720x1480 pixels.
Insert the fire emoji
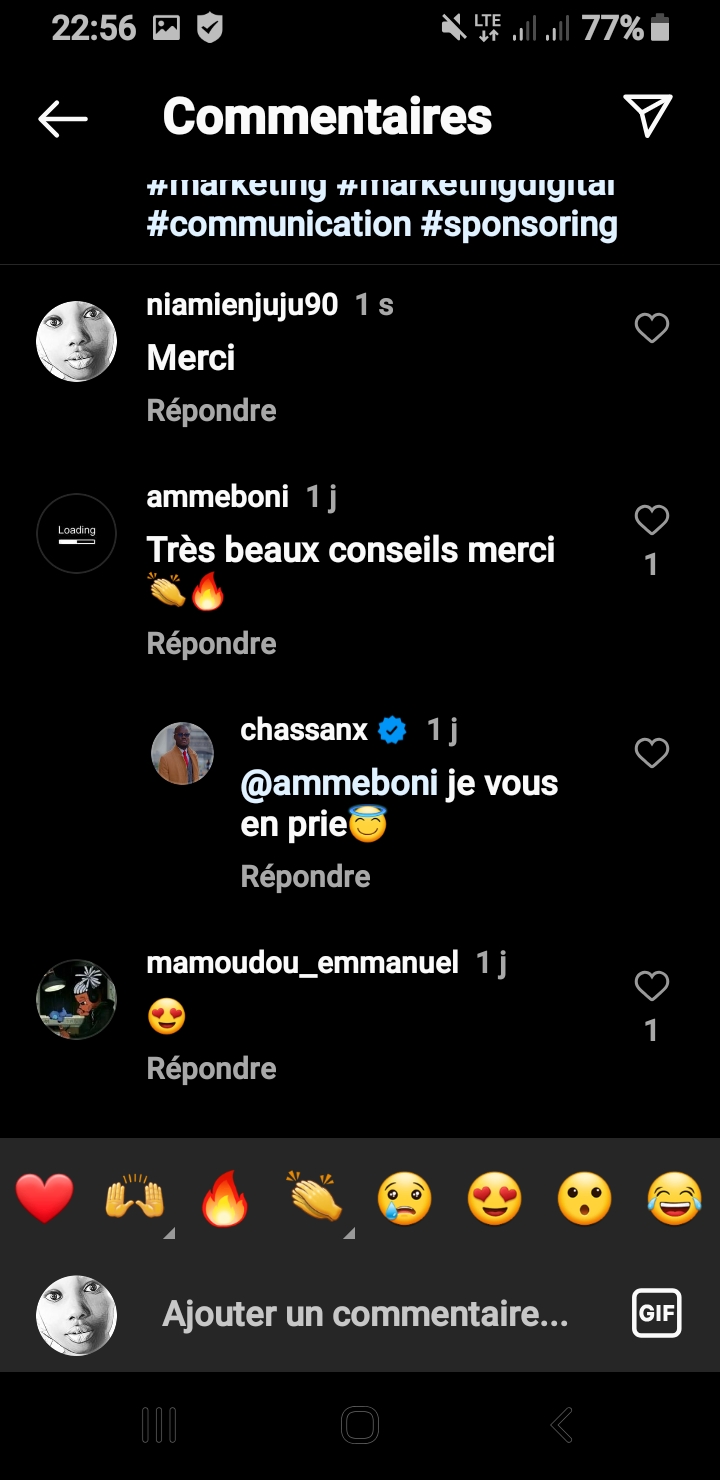(x=224, y=1199)
